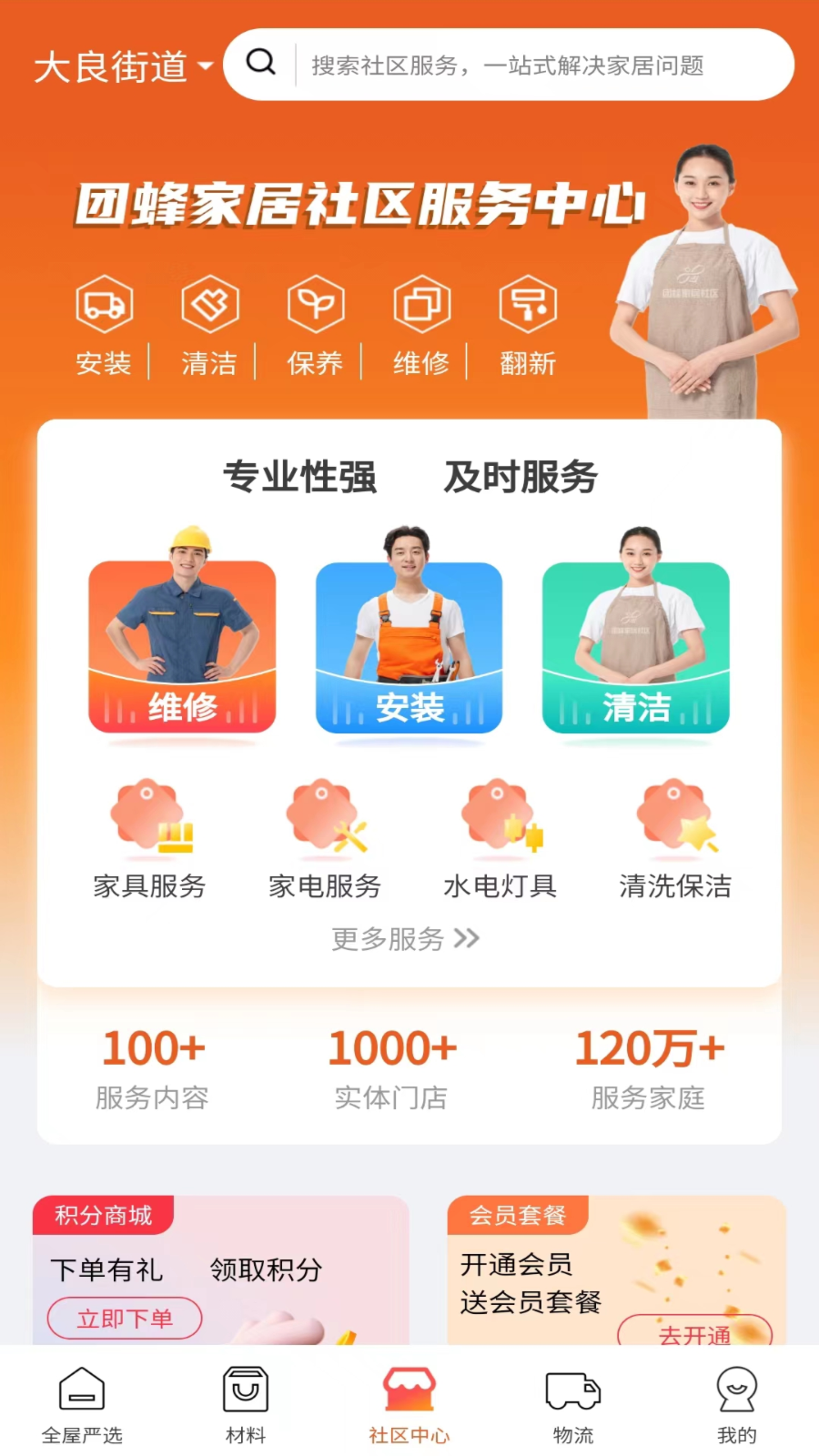
Task: Expand 更多服务 to see more services
Action: (x=404, y=939)
